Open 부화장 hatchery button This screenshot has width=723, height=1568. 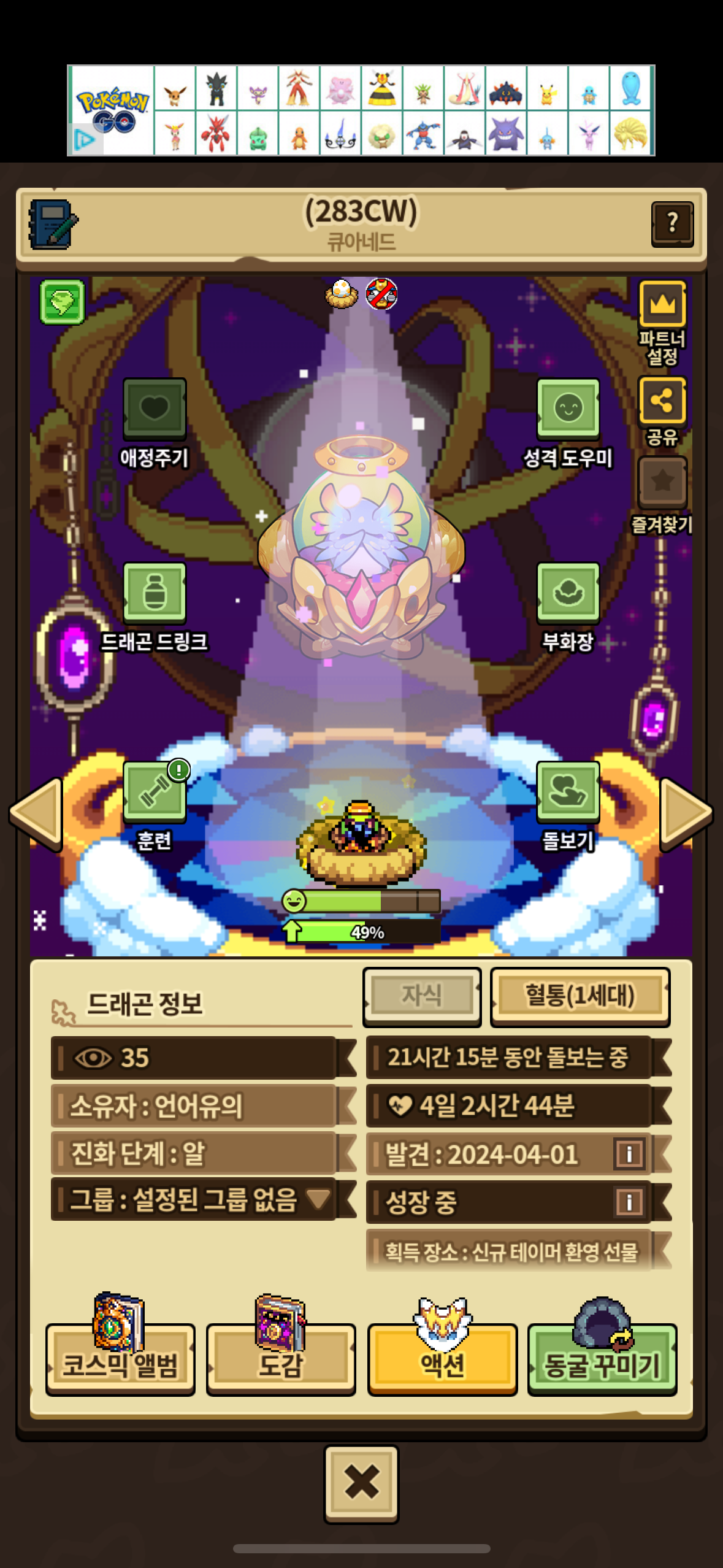pos(568,593)
